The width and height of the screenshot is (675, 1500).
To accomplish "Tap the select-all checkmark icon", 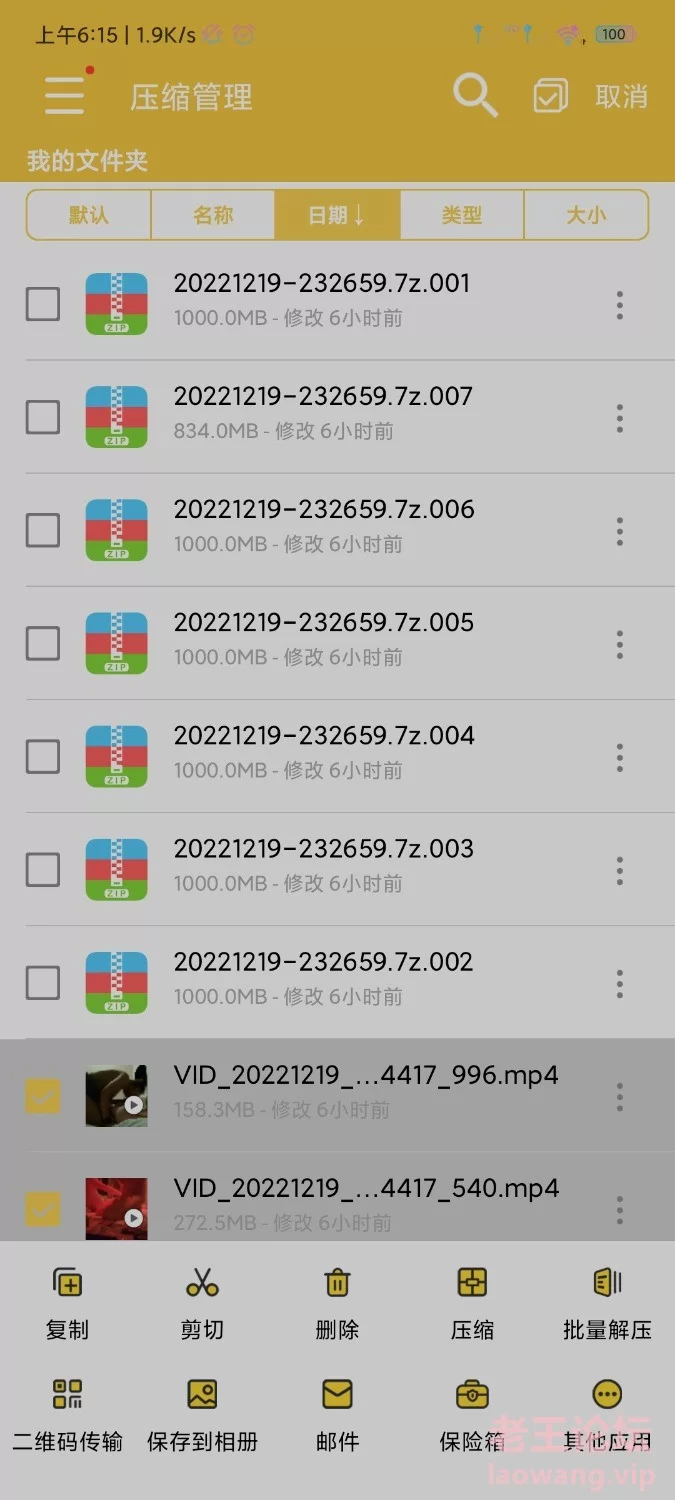I will tap(550, 96).
